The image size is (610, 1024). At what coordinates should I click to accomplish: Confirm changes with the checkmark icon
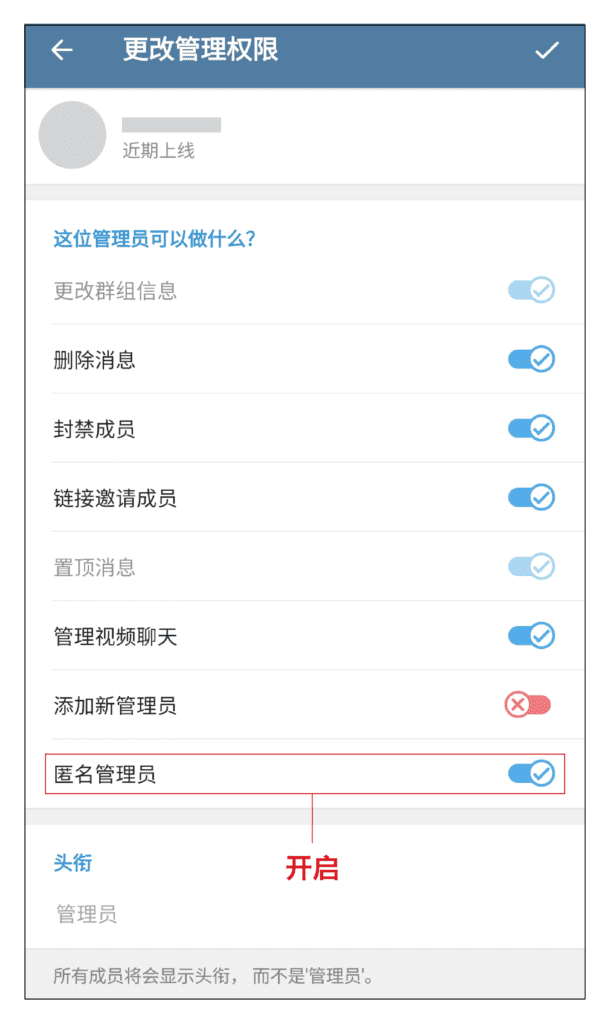[546, 50]
